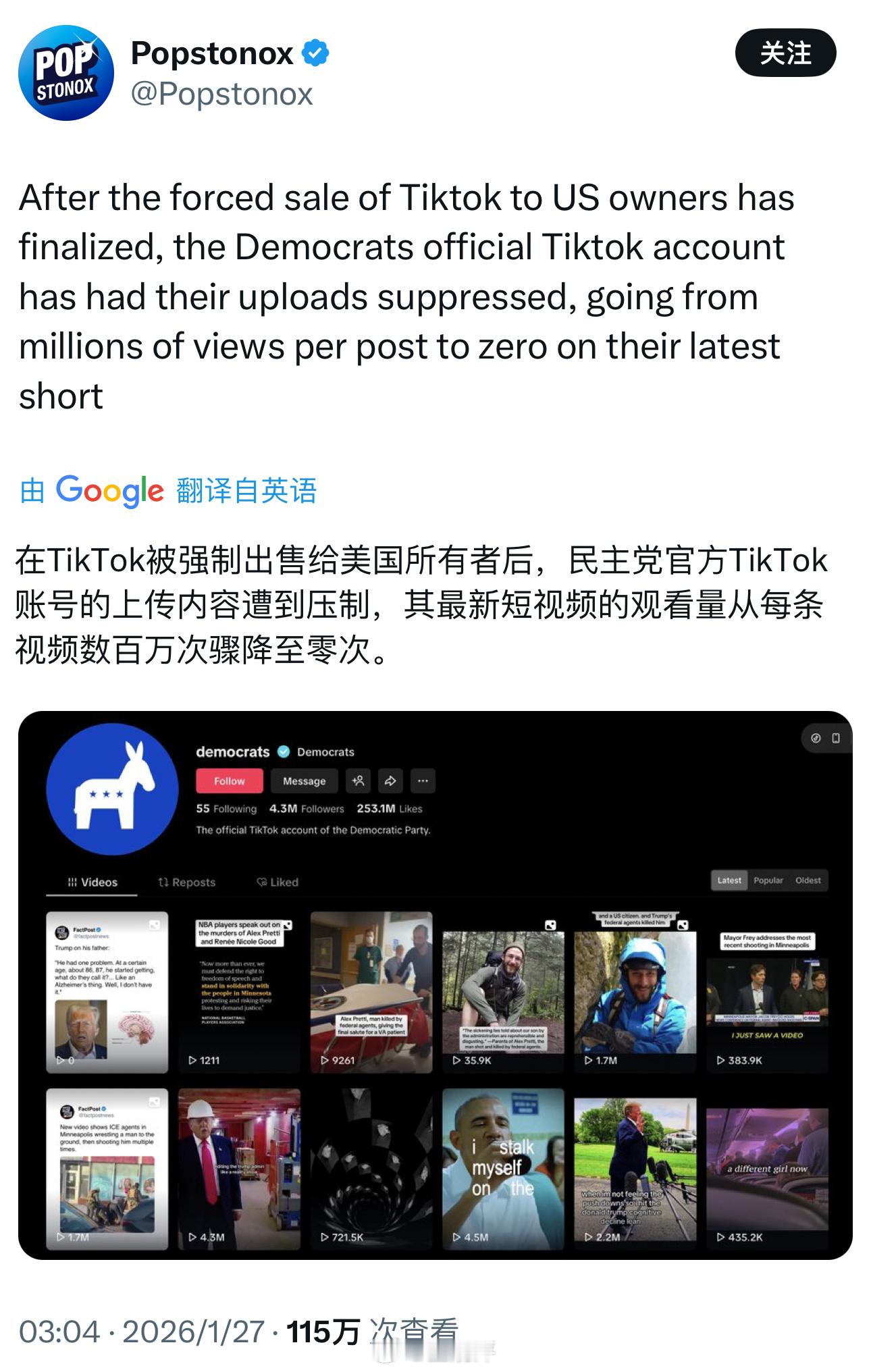Click the TikTok coin icon at screenshot top right
The width and height of the screenshot is (871, 1372).
816,738
